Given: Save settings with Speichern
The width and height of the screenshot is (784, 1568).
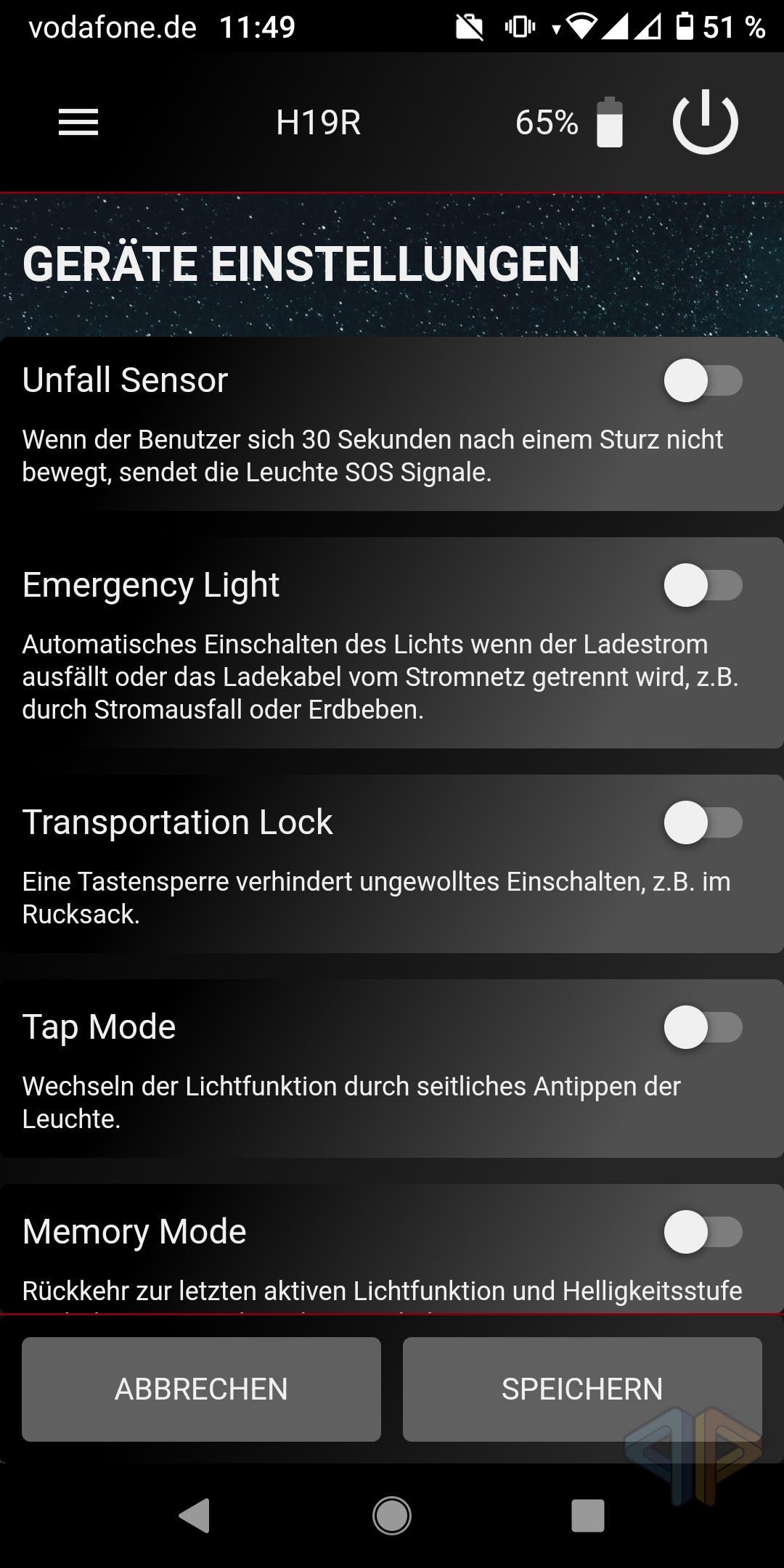Looking at the screenshot, I should (581, 1389).
